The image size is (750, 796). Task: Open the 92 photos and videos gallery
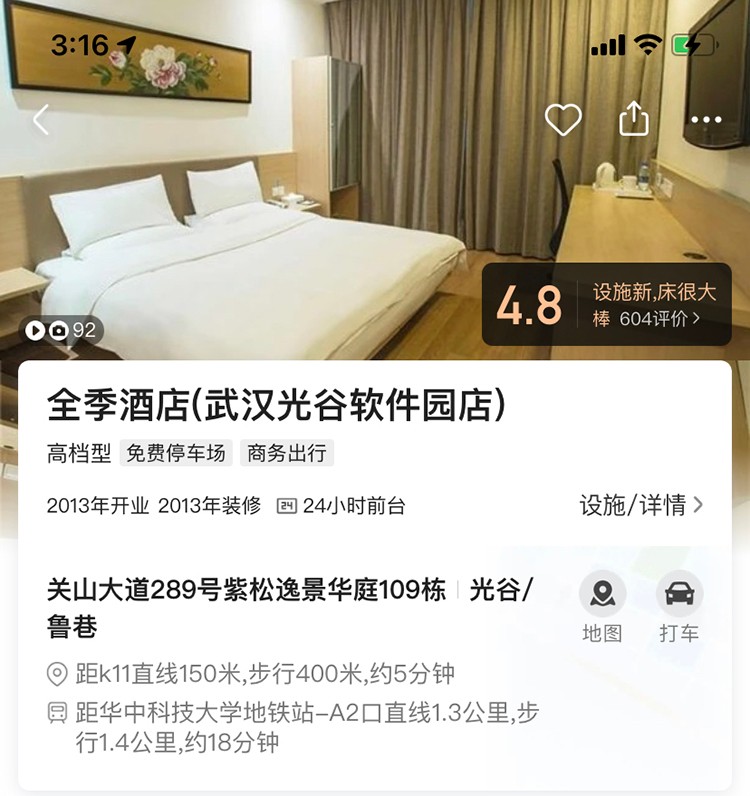coord(62,330)
